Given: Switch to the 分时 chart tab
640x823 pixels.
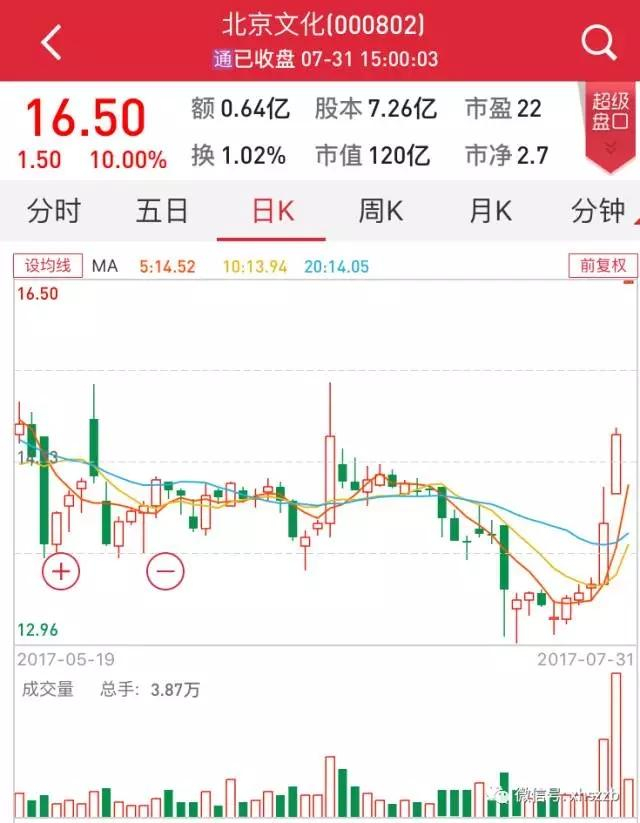Looking at the screenshot, I should coord(54,211).
